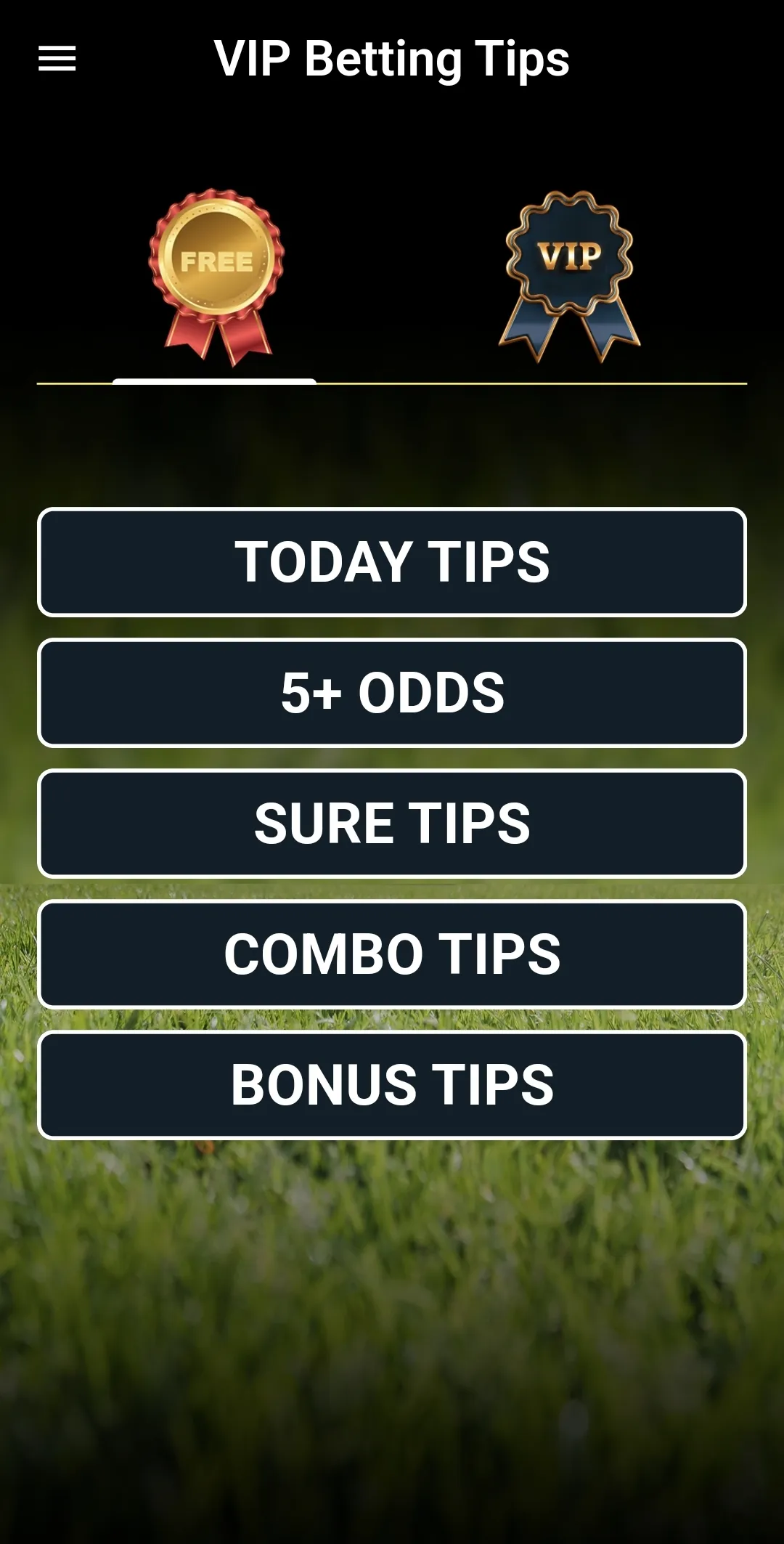Viewport: 784px width, 1544px height.
Task: Go to COMBO TIPS
Action: [x=392, y=954]
